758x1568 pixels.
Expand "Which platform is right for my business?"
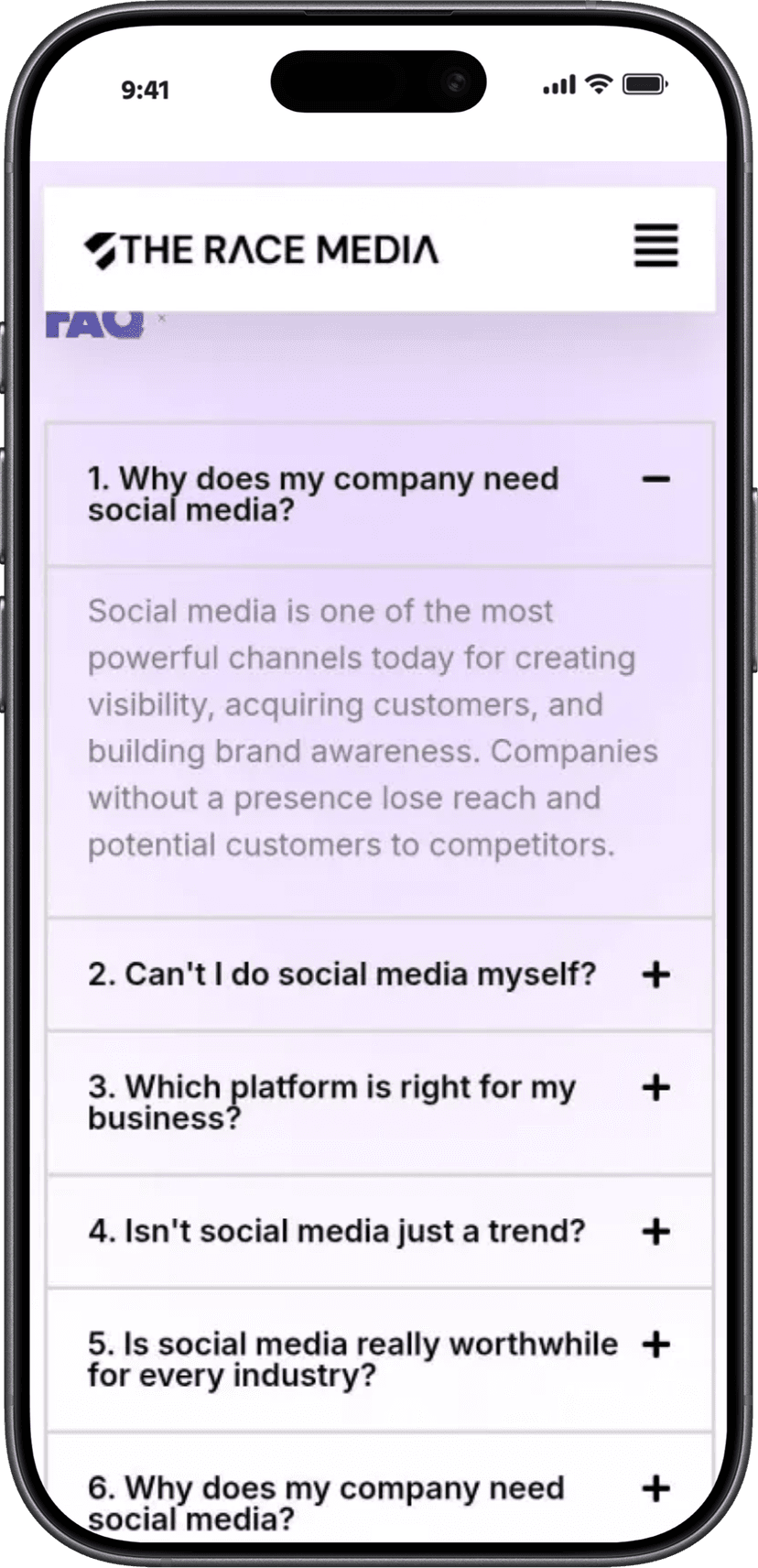(655, 1088)
